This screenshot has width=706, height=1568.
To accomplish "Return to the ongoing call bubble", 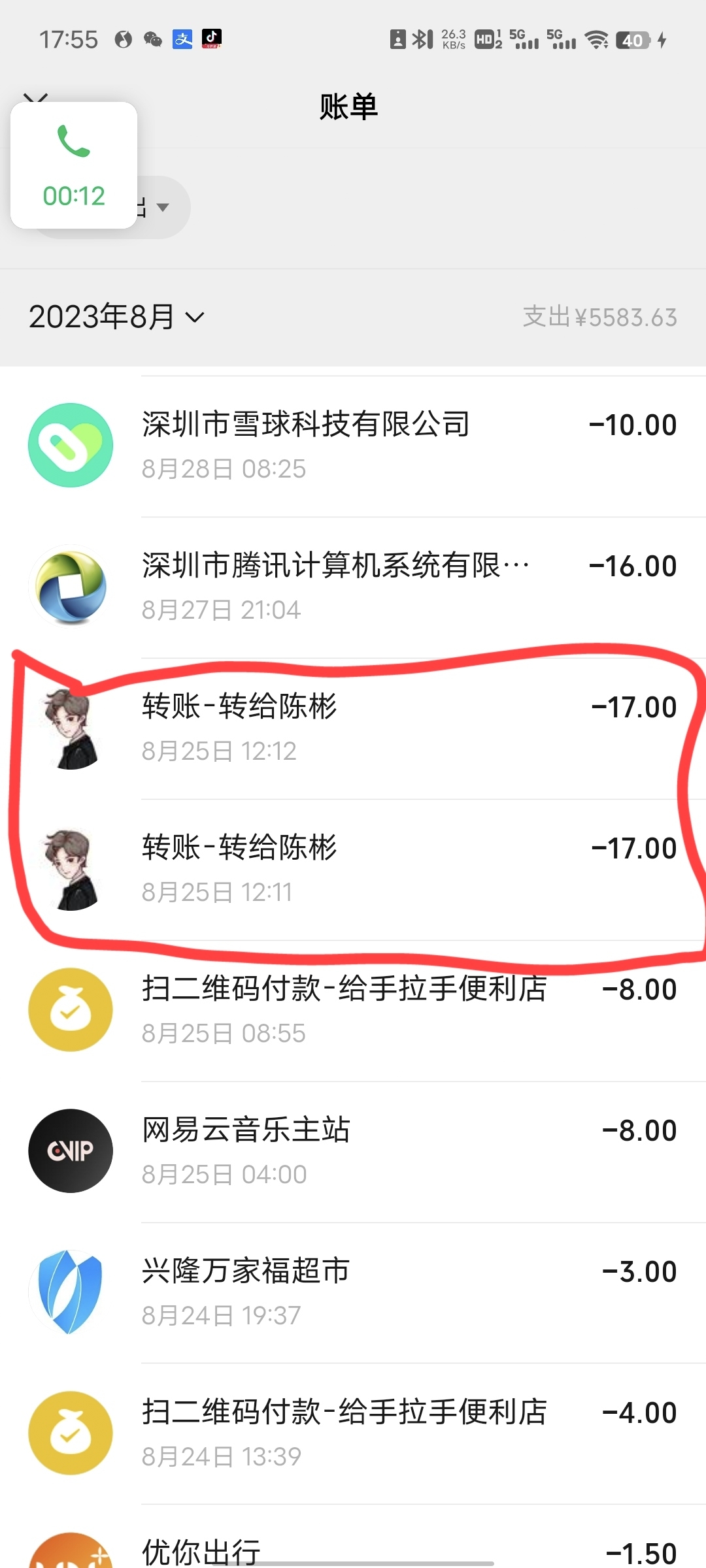I will click(74, 165).
